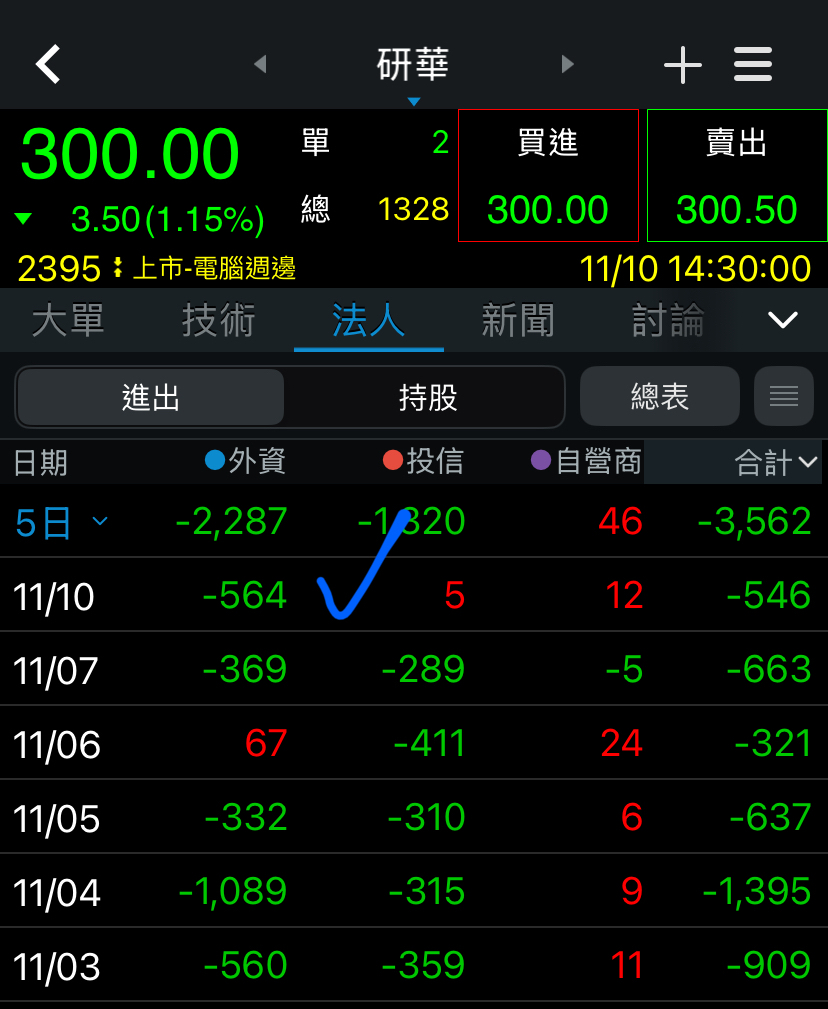Switch to the previous stock with left triangle

point(260,64)
